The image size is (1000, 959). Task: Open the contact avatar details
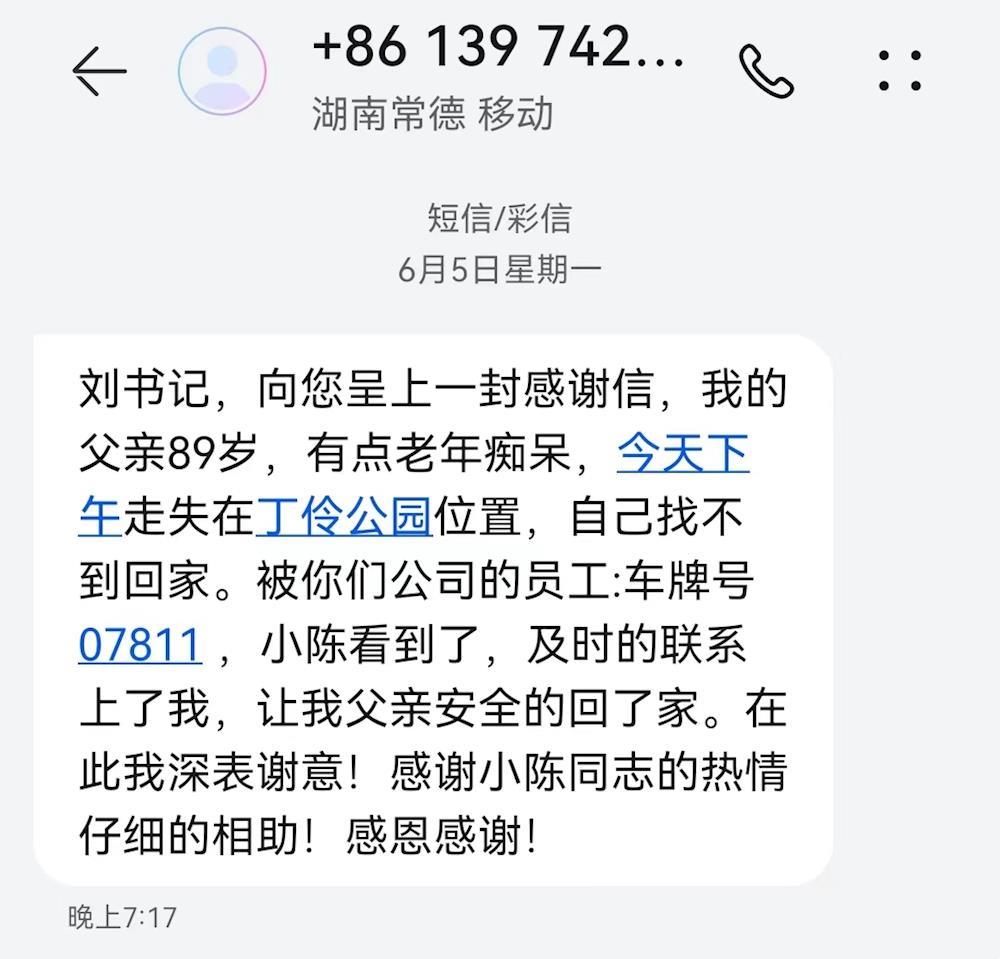pyautogui.click(x=222, y=72)
